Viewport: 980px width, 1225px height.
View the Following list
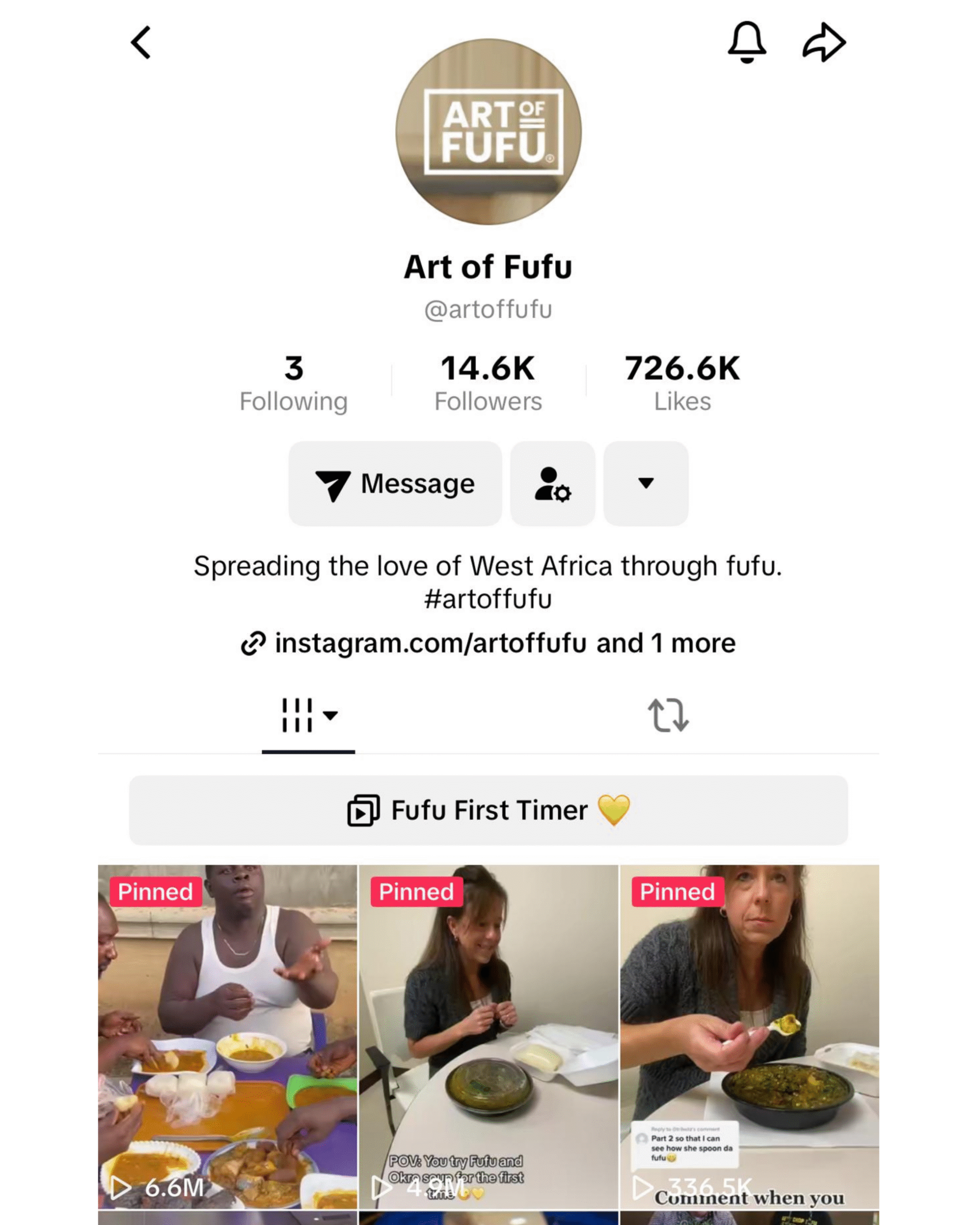(x=293, y=383)
